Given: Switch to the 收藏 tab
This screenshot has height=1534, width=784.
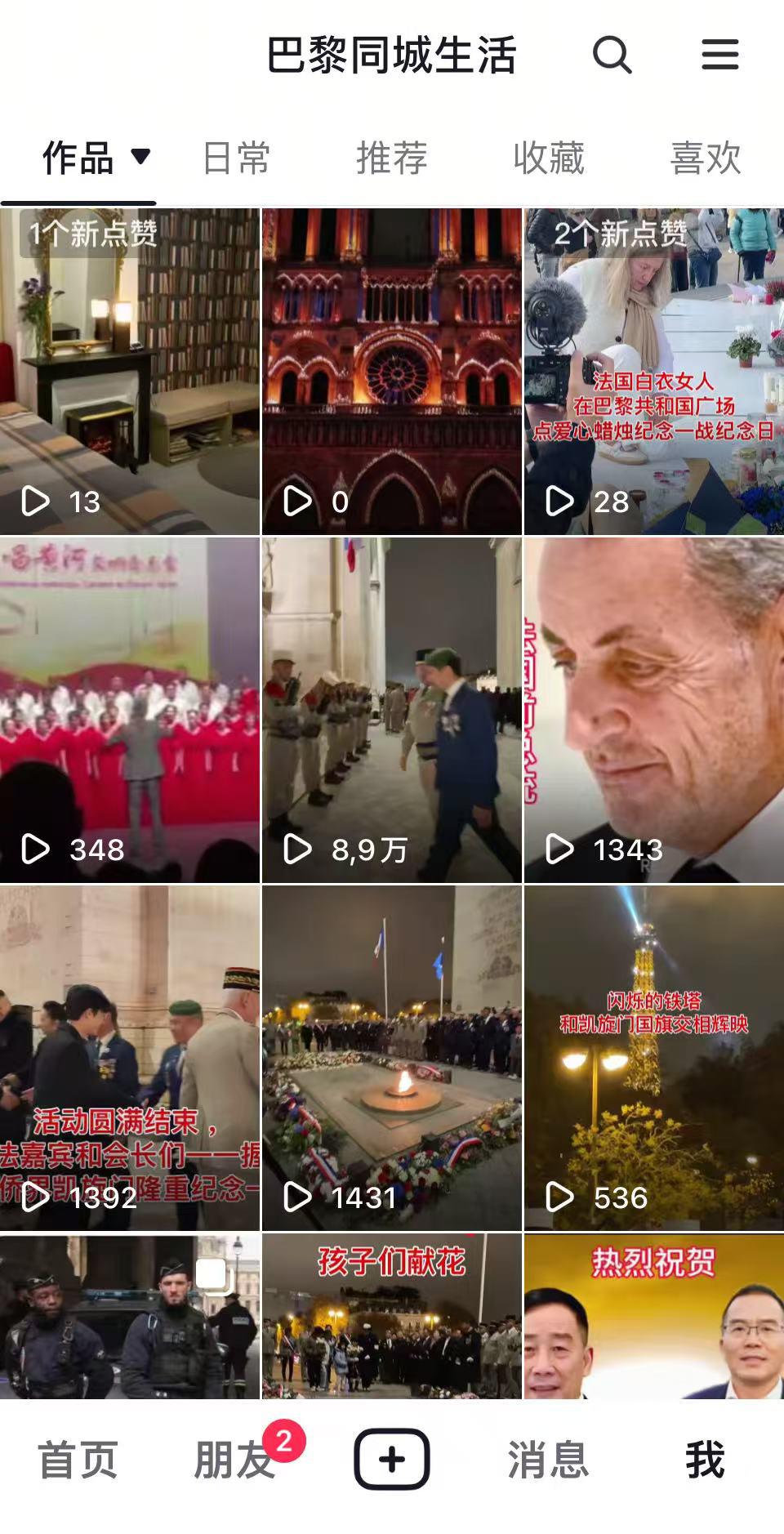Looking at the screenshot, I should [549, 158].
